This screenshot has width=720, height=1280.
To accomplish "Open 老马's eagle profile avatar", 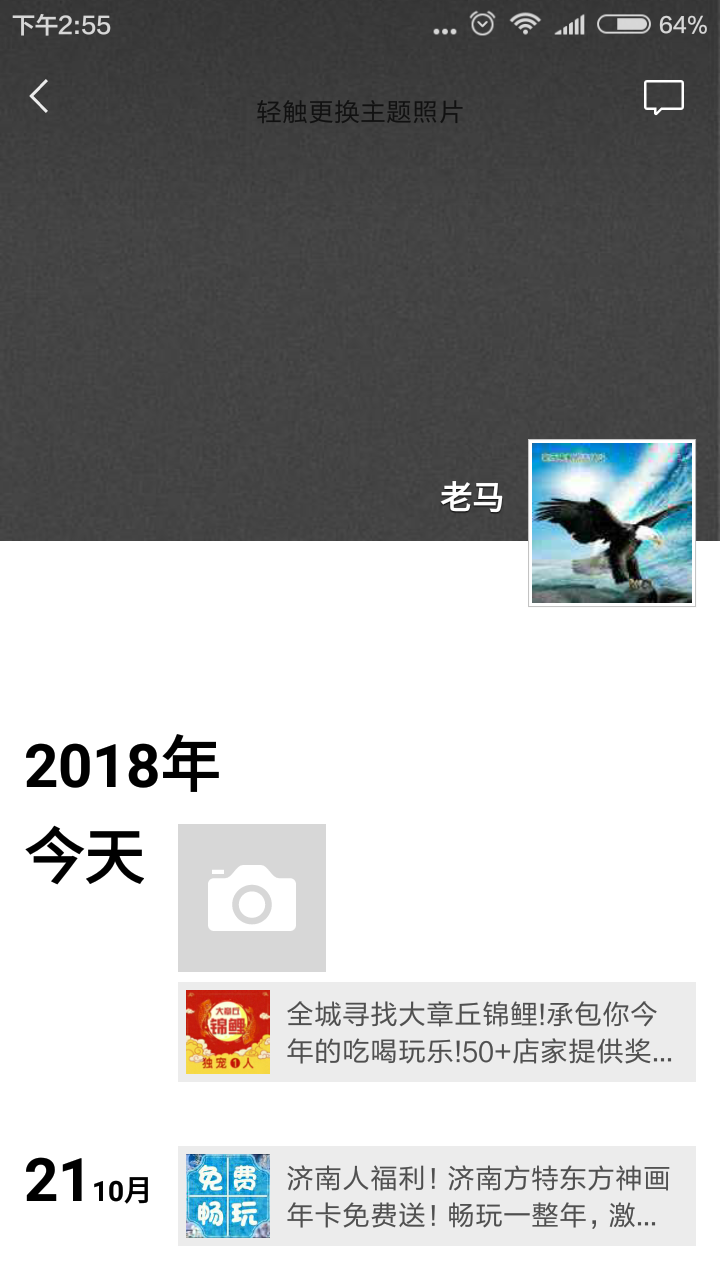I will click(x=612, y=523).
